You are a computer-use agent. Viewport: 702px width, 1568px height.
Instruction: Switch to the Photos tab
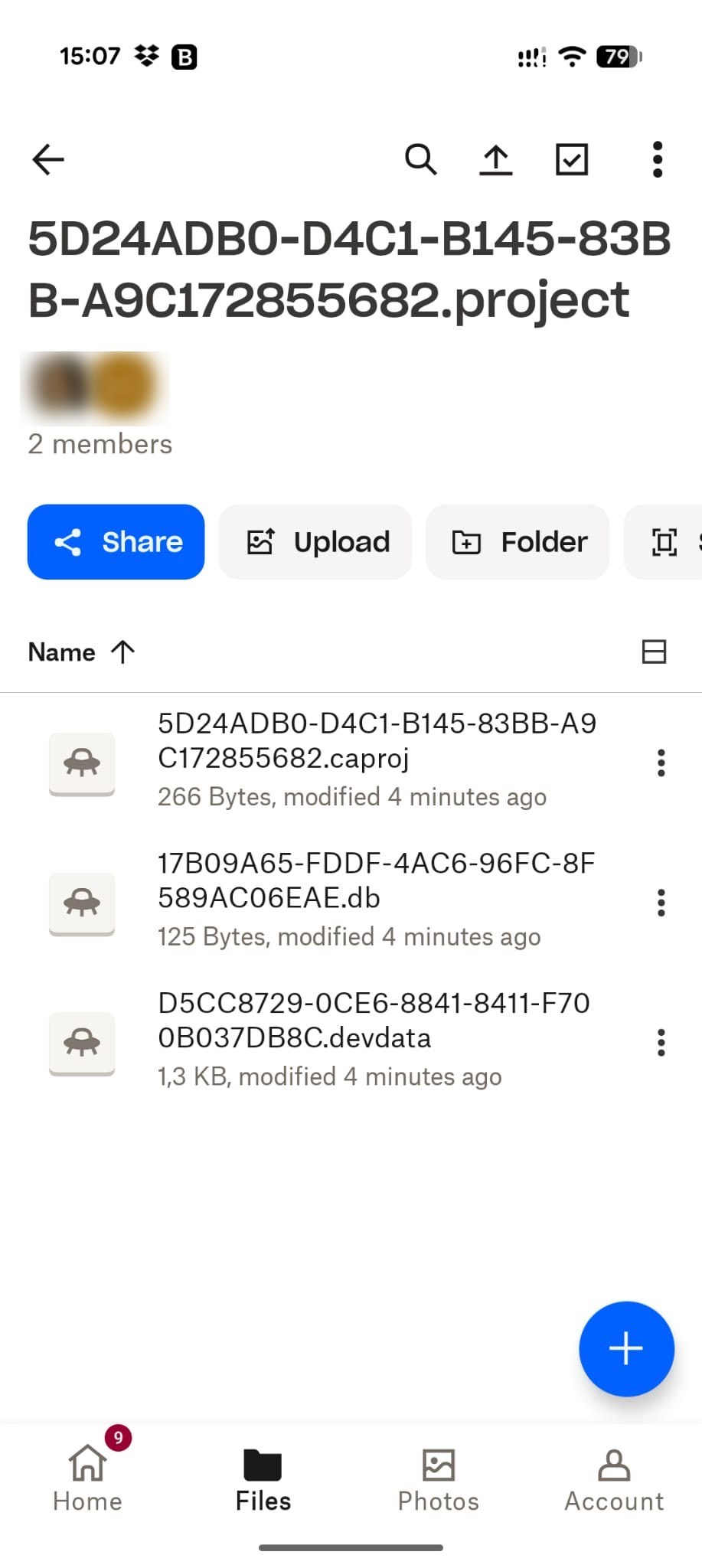tap(438, 1479)
